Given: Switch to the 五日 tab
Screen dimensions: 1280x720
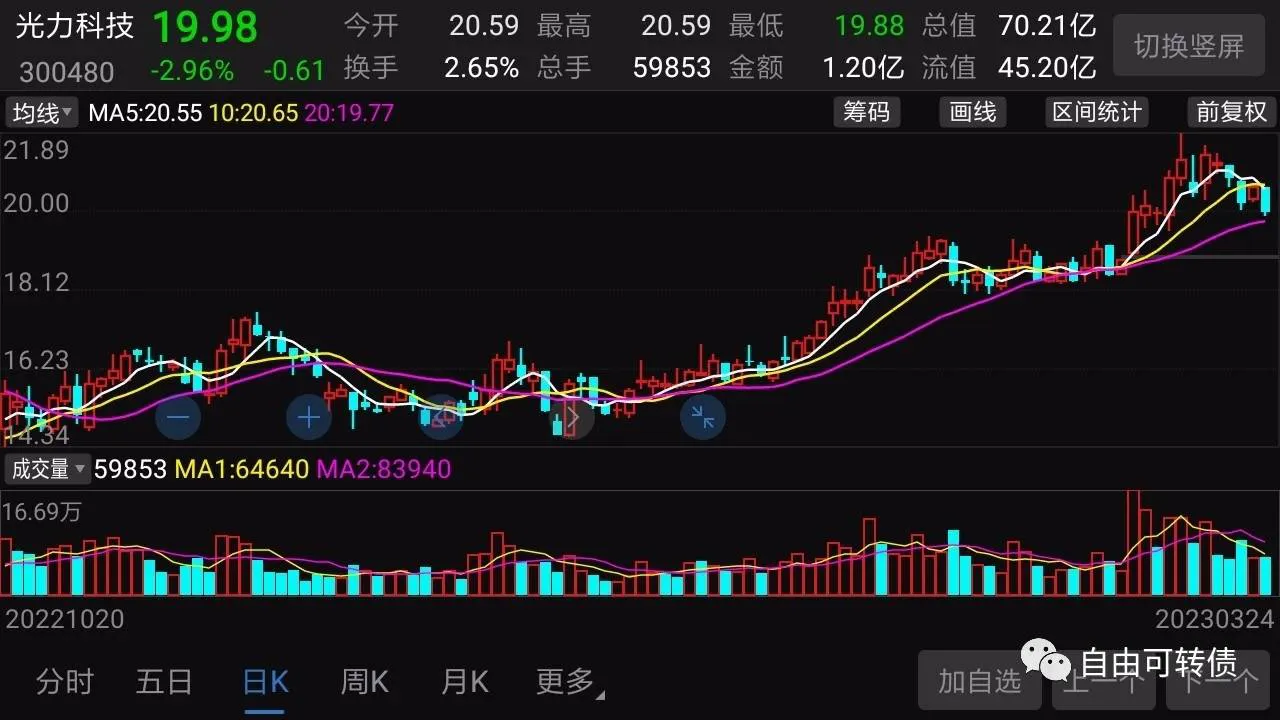Looking at the screenshot, I should (x=164, y=682).
